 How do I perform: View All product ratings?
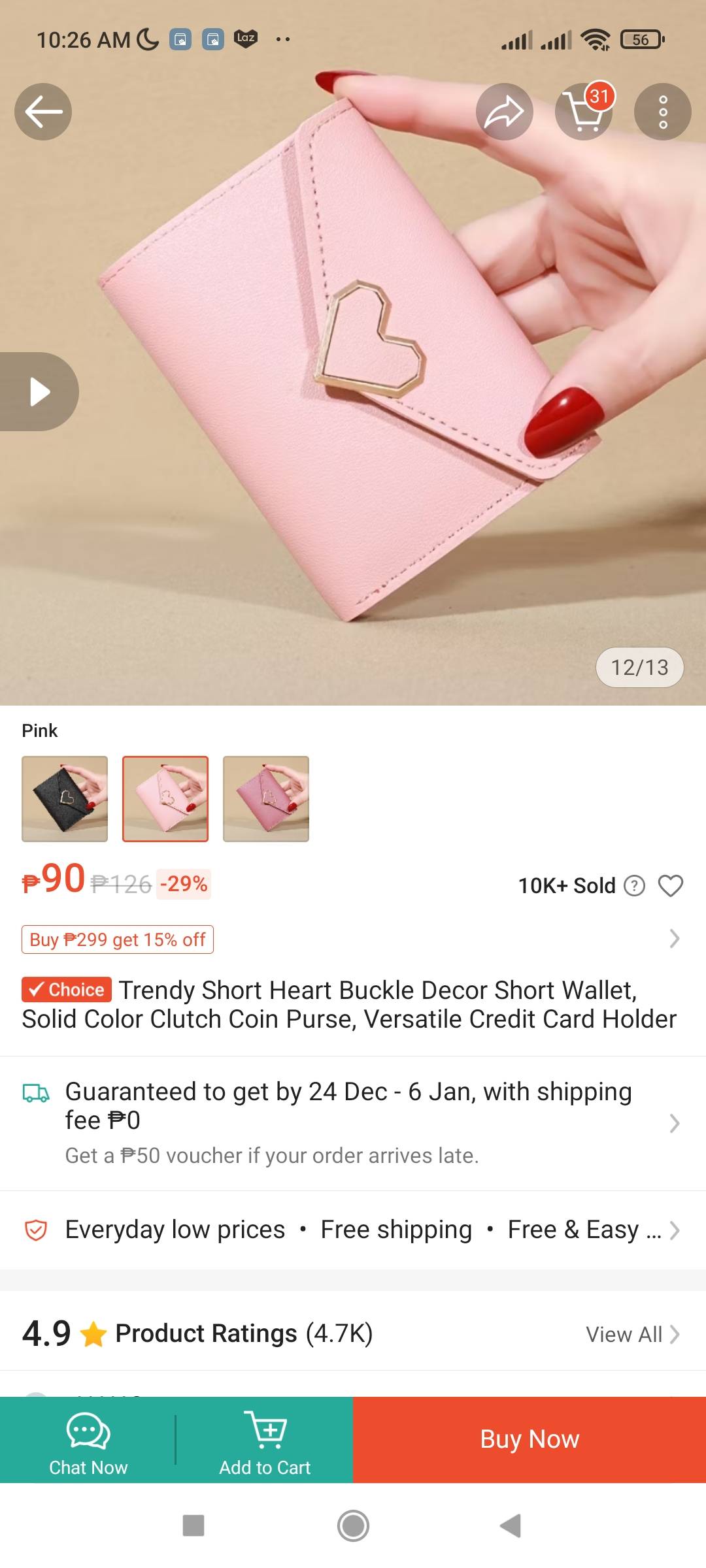coord(631,1334)
